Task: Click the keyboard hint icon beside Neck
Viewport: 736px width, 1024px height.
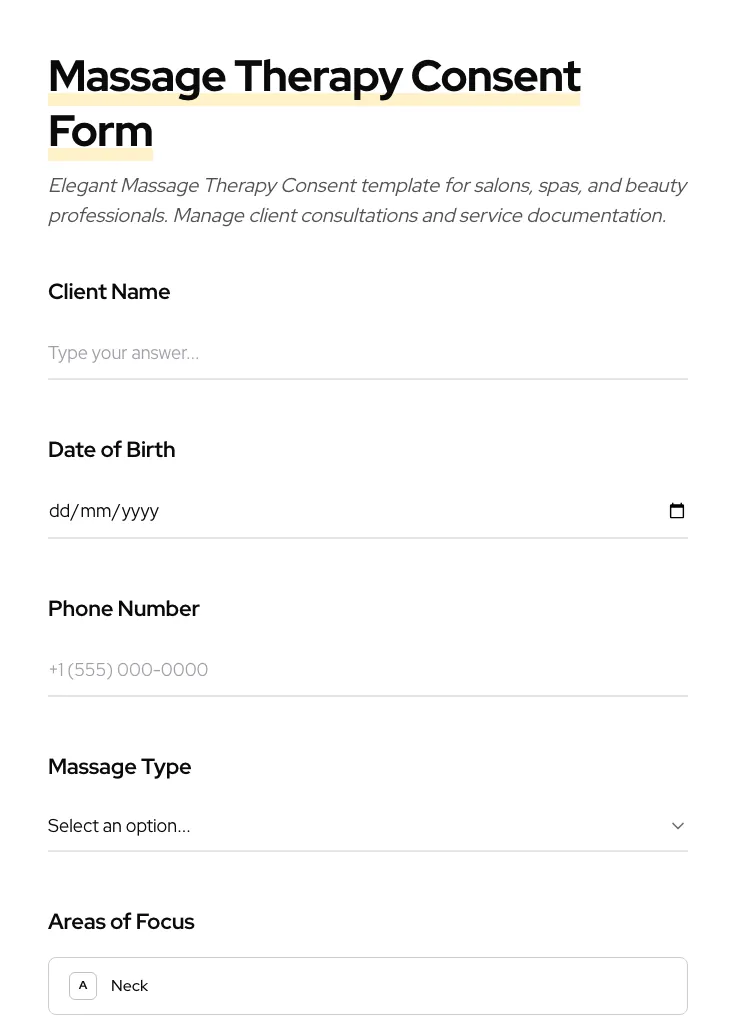Action: point(83,985)
